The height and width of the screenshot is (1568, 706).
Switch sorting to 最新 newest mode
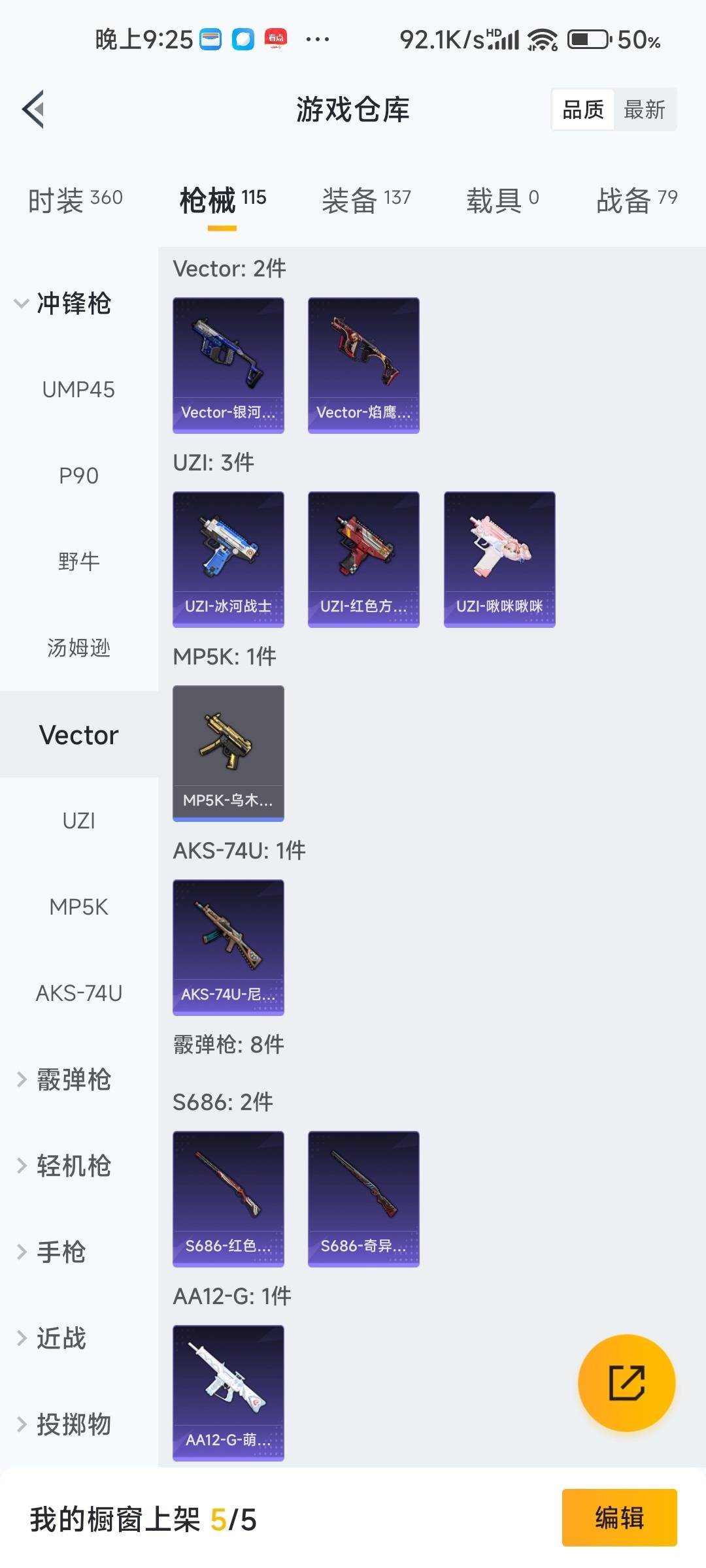click(644, 109)
